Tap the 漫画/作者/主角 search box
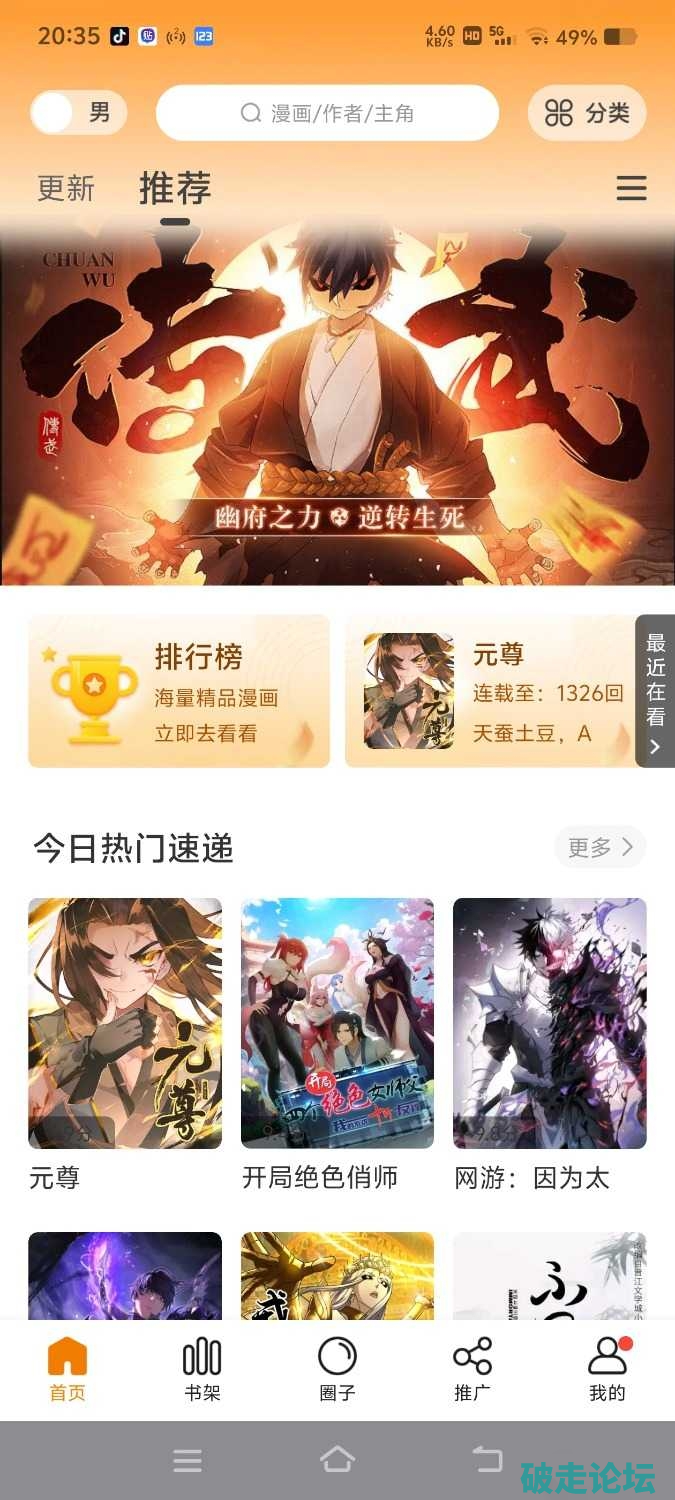The image size is (675, 1500). click(327, 113)
